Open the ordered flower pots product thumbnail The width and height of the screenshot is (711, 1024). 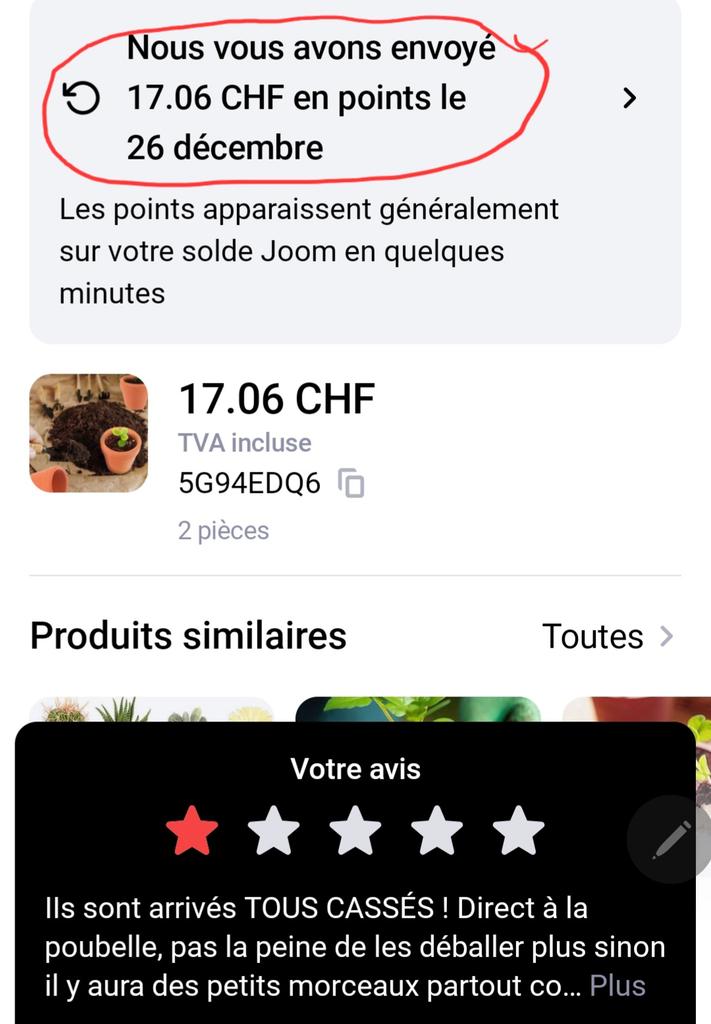[x=89, y=433]
